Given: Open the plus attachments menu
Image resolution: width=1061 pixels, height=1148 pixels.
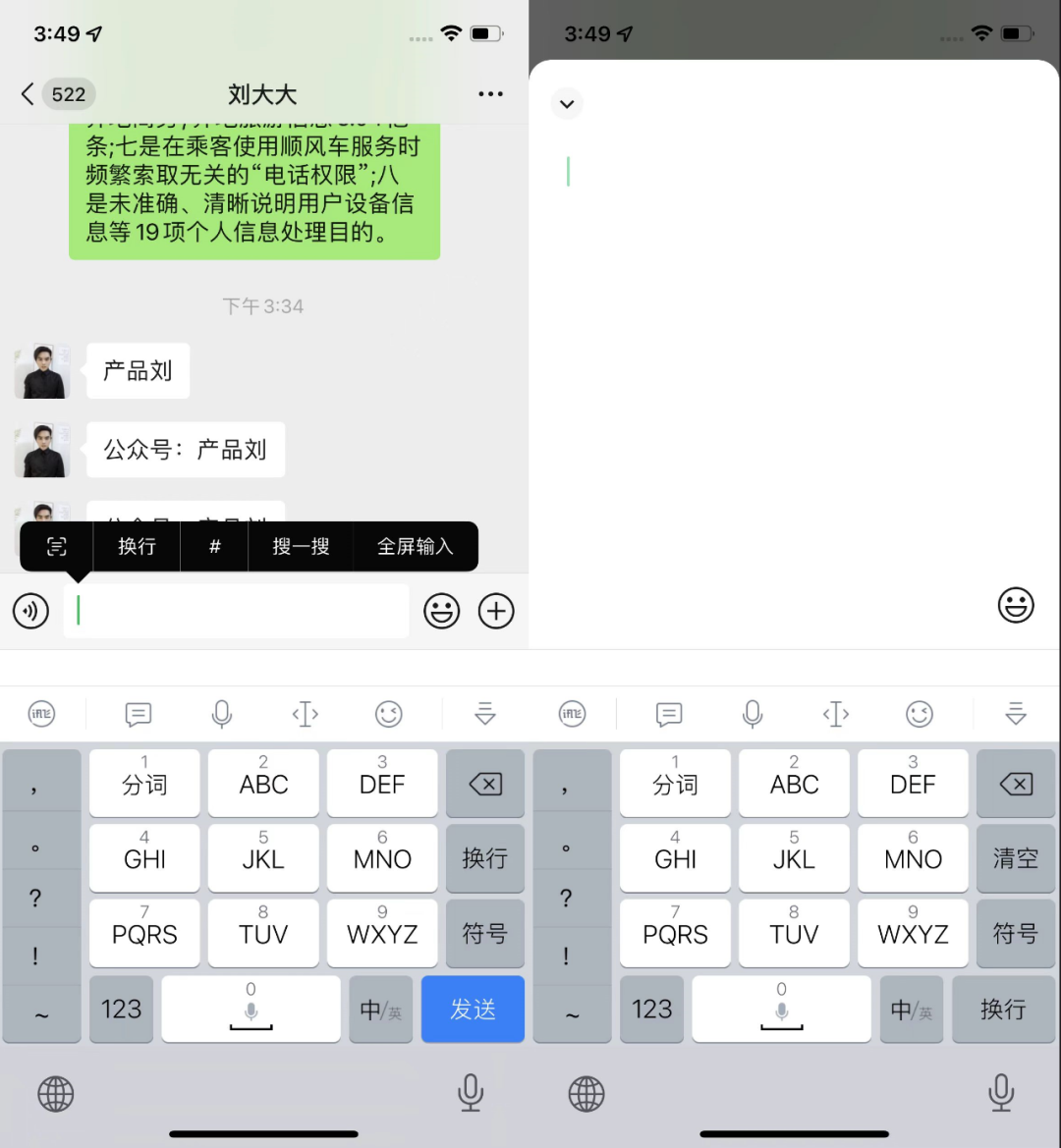Looking at the screenshot, I should click(x=496, y=611).
